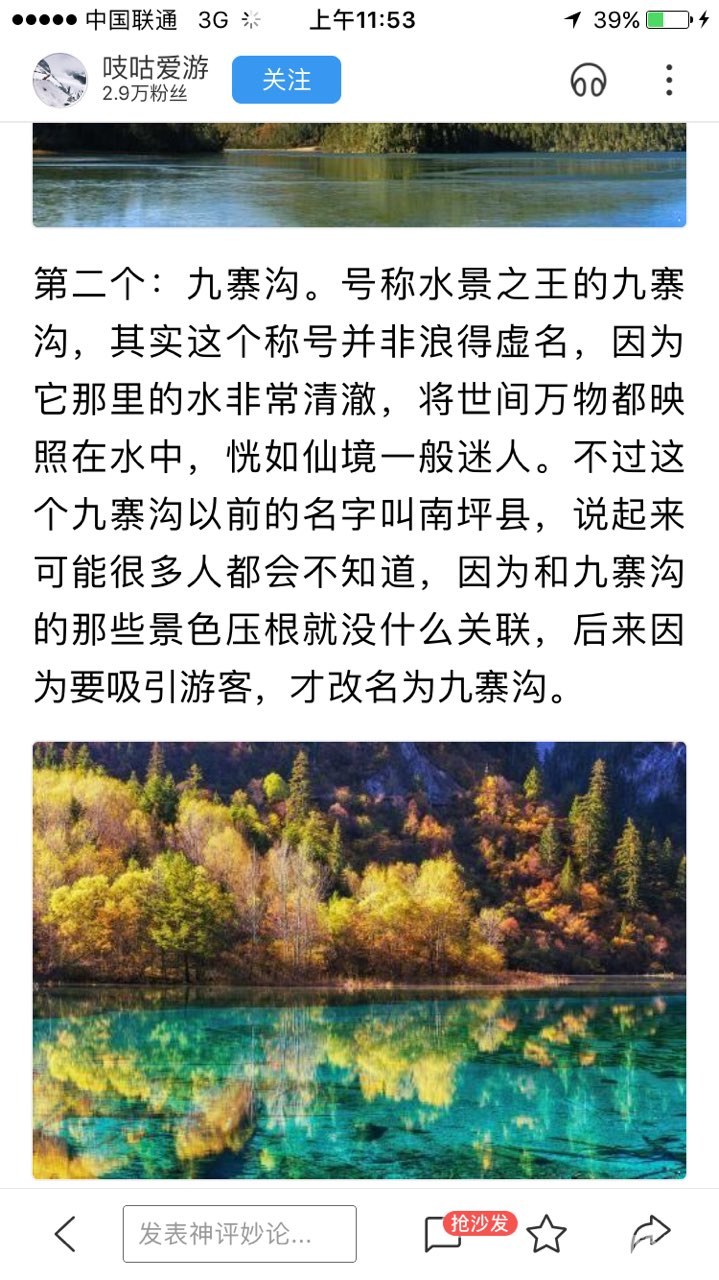Listen to article with headphone icon
Viewport: 719px width, 1280px height.
(x=589, y=80)
